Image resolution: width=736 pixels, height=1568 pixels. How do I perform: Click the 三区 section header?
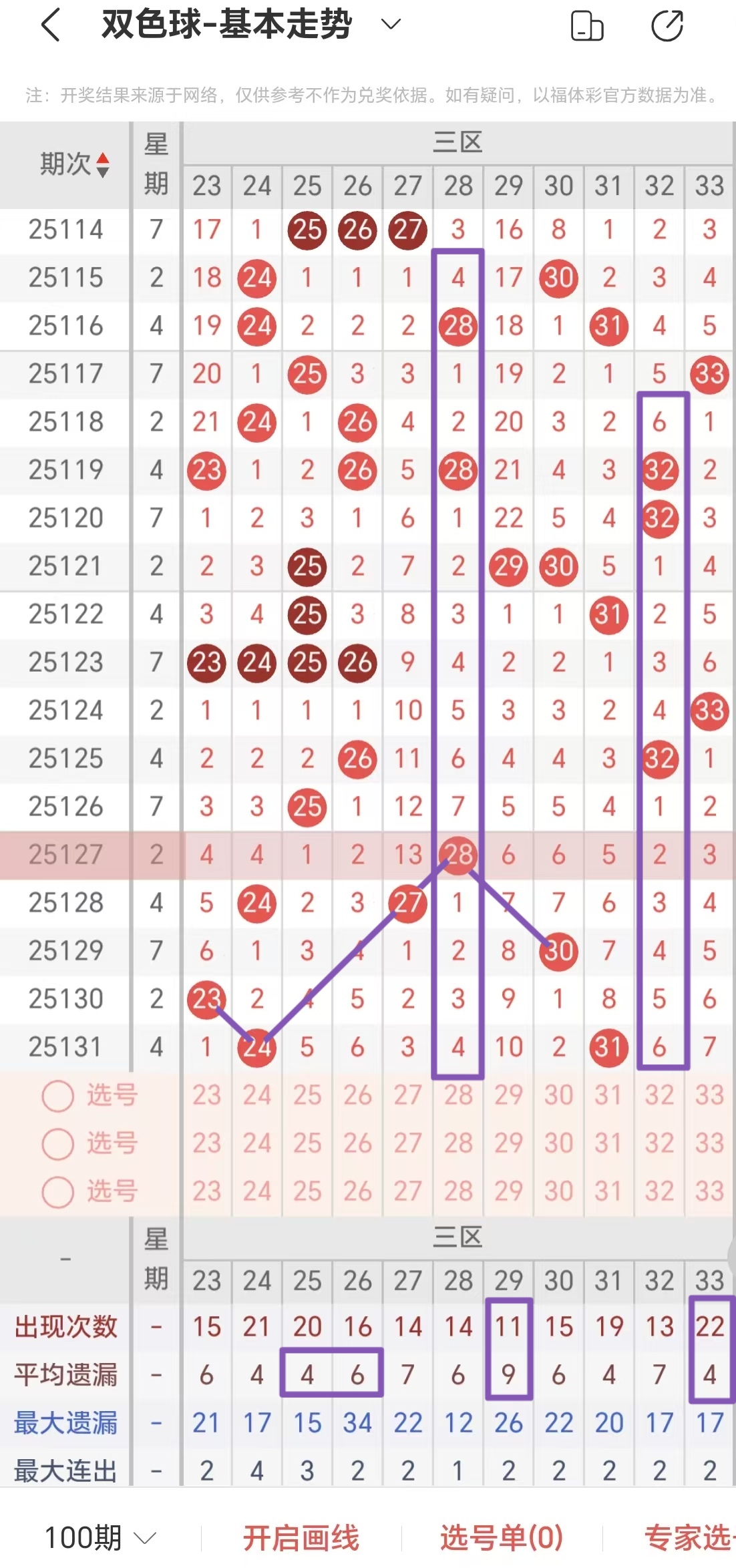pos(458,142)
